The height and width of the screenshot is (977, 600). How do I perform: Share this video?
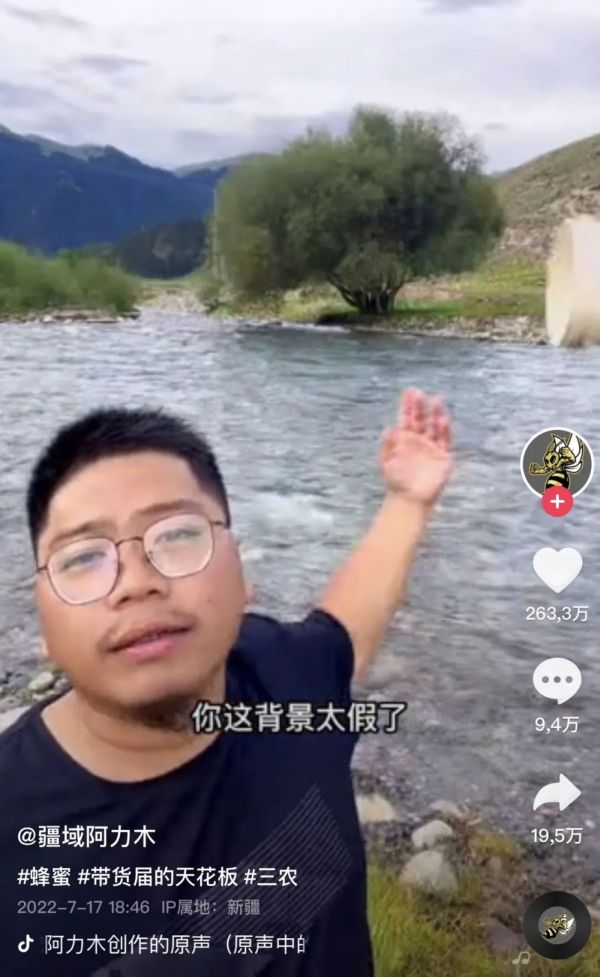pyautogui.click(x=557, y=793)
